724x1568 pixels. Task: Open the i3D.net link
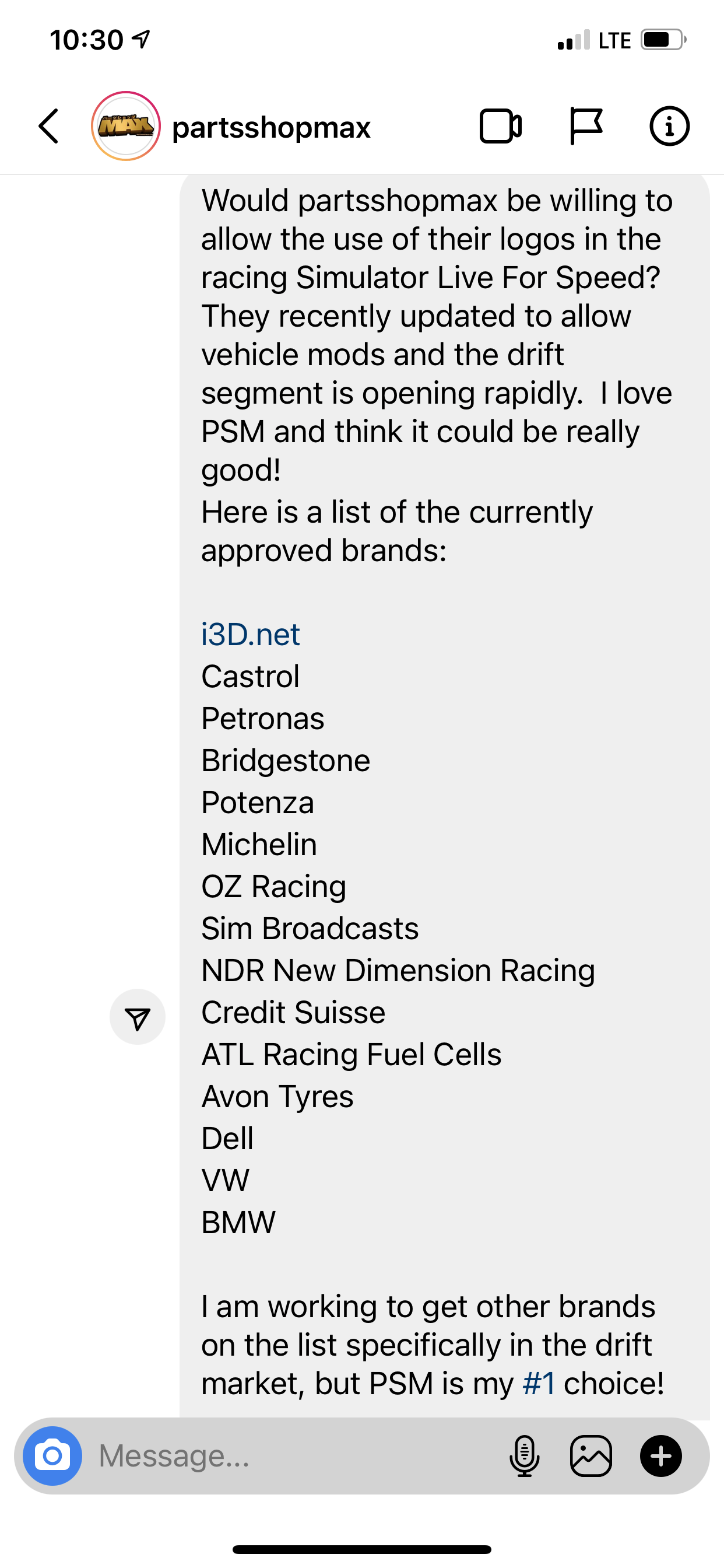pyautogui.click(x=251, y=635)
